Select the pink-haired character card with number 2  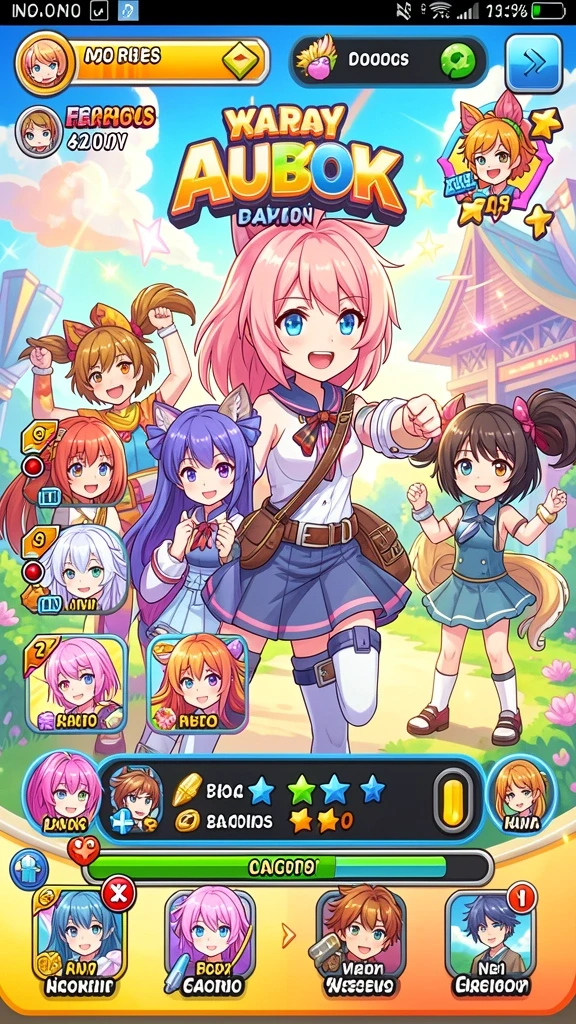76,684
